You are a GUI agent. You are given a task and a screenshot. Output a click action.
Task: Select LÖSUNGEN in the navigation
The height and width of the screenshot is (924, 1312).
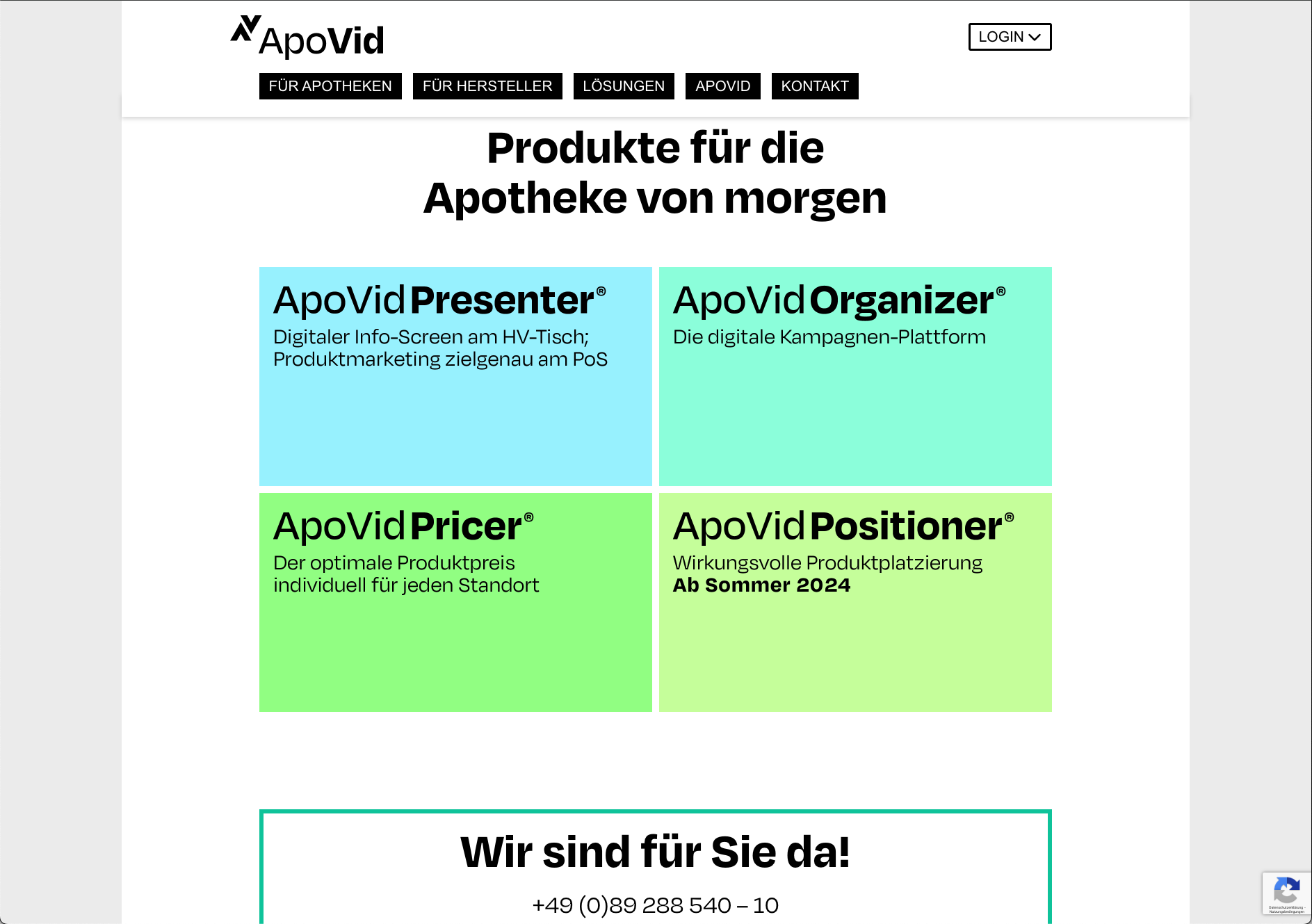point(623,86)
